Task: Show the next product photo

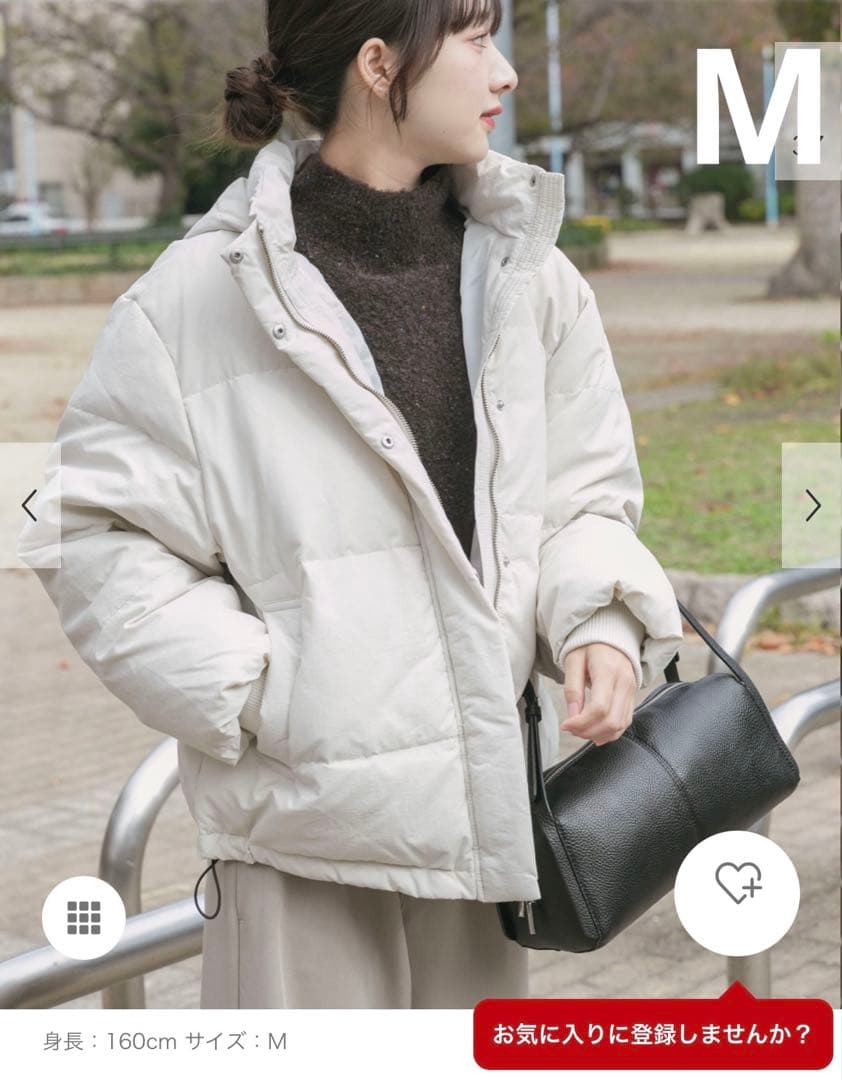Action: click(811, 506)
